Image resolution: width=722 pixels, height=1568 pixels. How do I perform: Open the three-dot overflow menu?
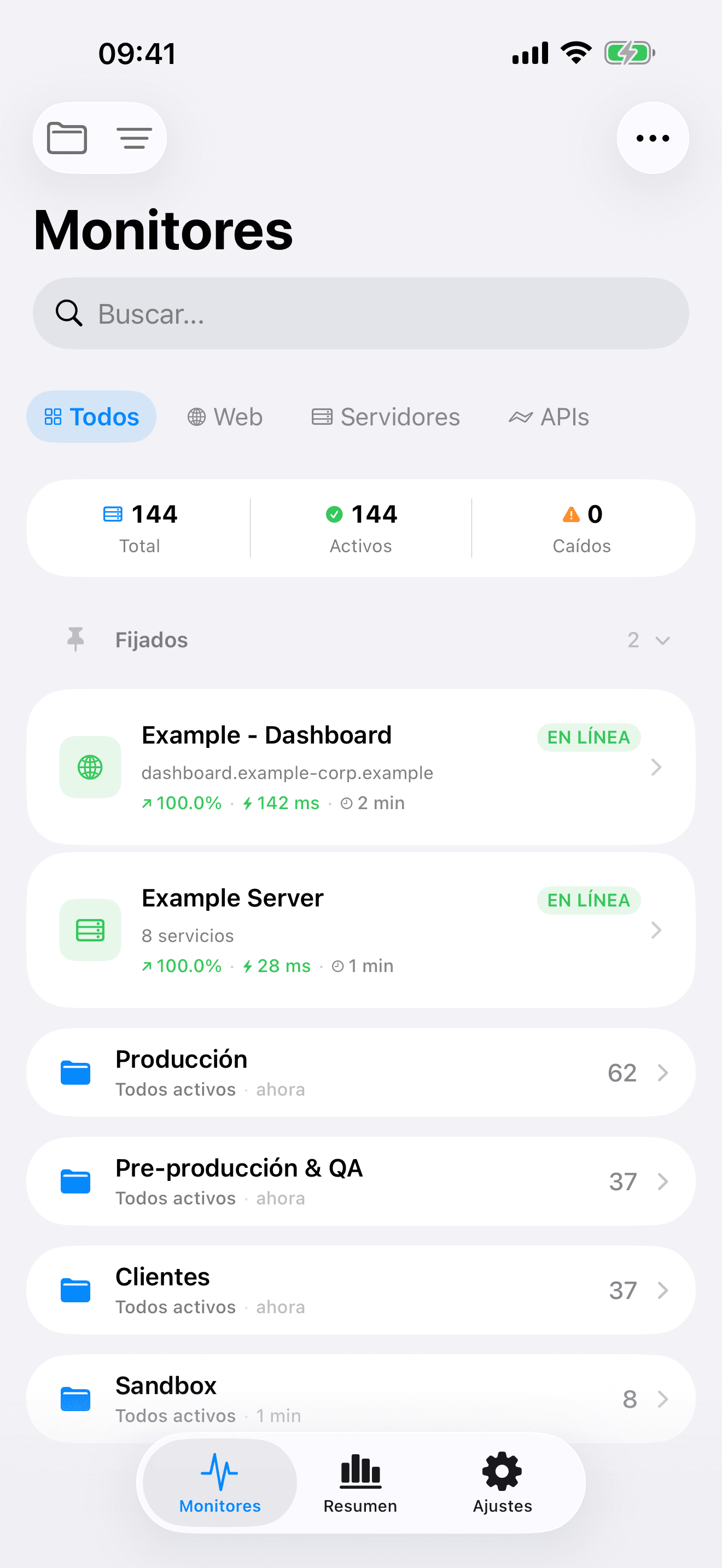pos(652,138)
